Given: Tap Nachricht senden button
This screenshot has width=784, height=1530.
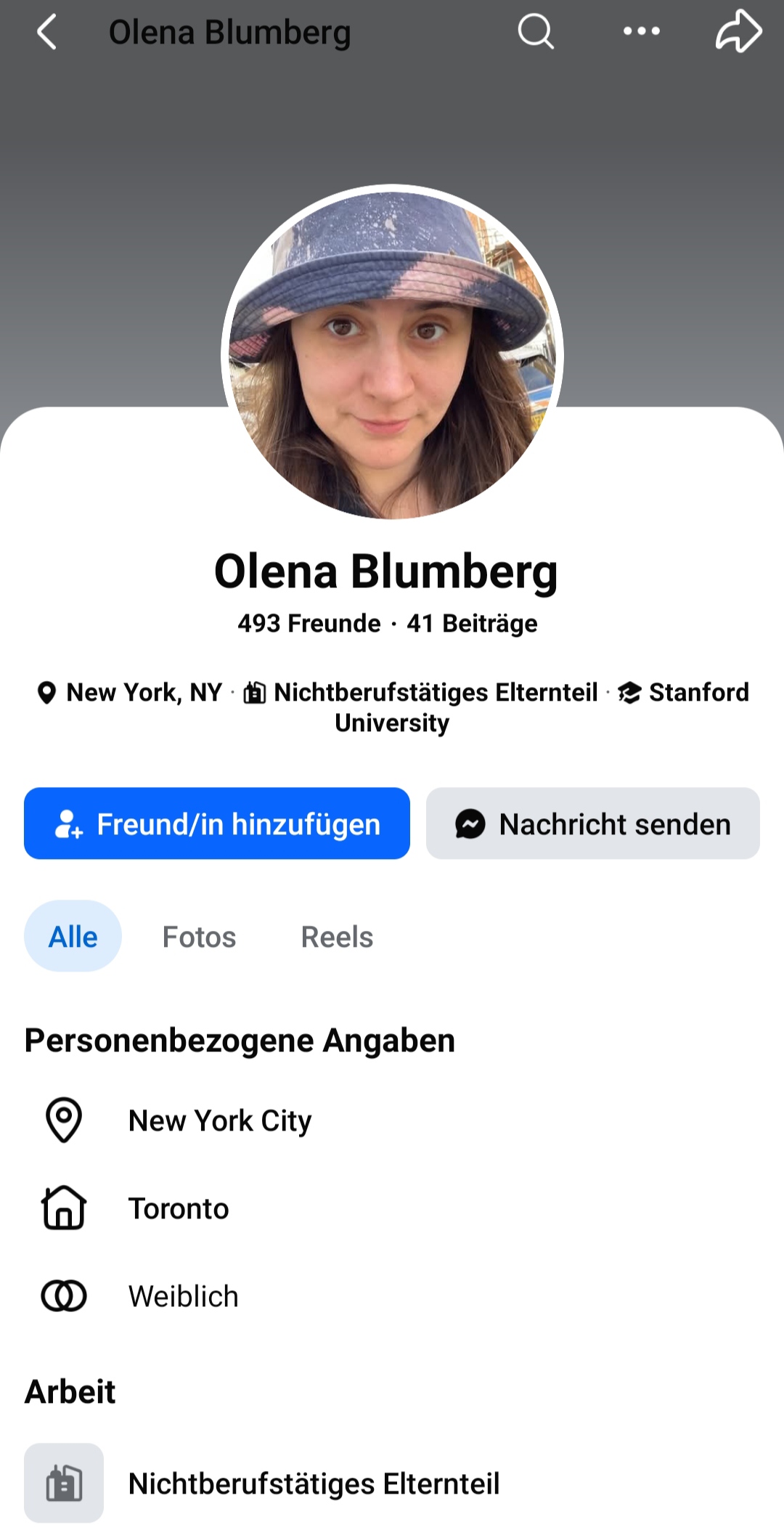Looking at the screenshot, I should (x=593, y=823).
